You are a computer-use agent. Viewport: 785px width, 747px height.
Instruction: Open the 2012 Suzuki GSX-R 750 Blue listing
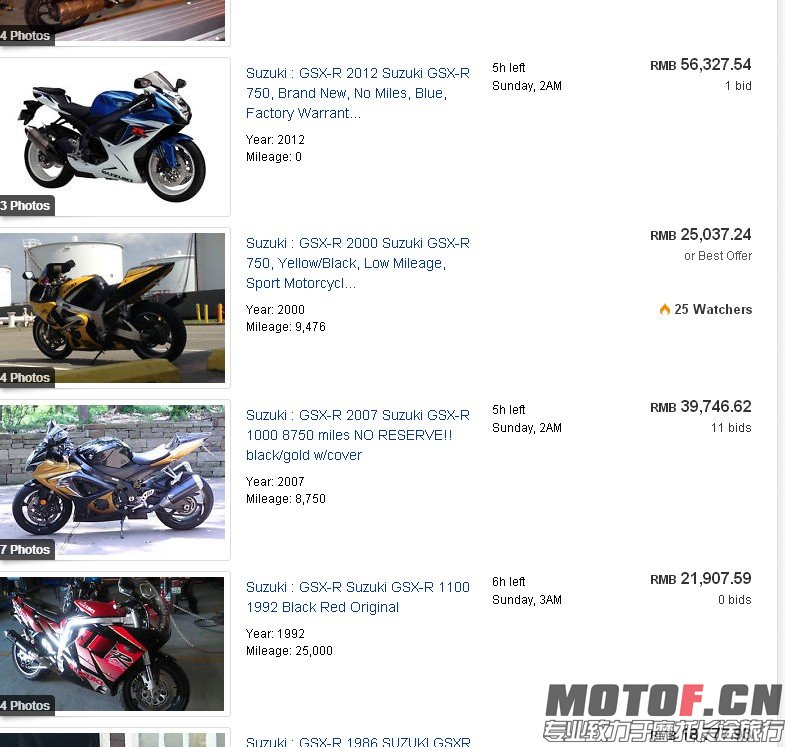357,93
